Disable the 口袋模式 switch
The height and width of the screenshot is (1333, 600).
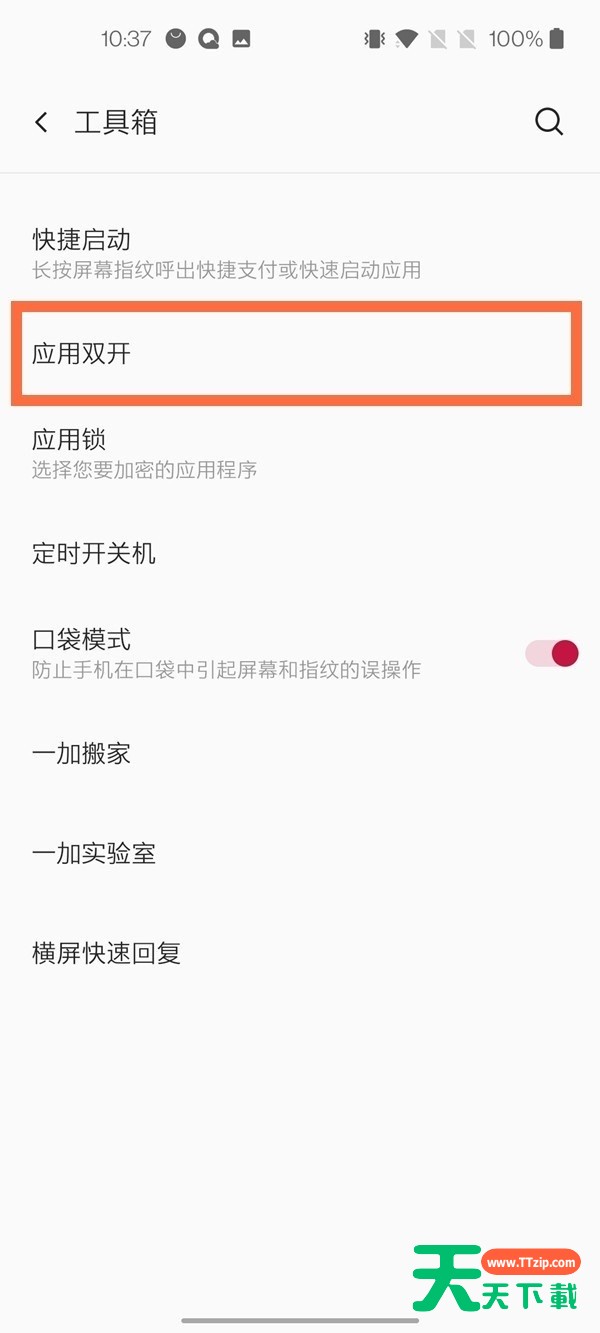coord(552,653)
